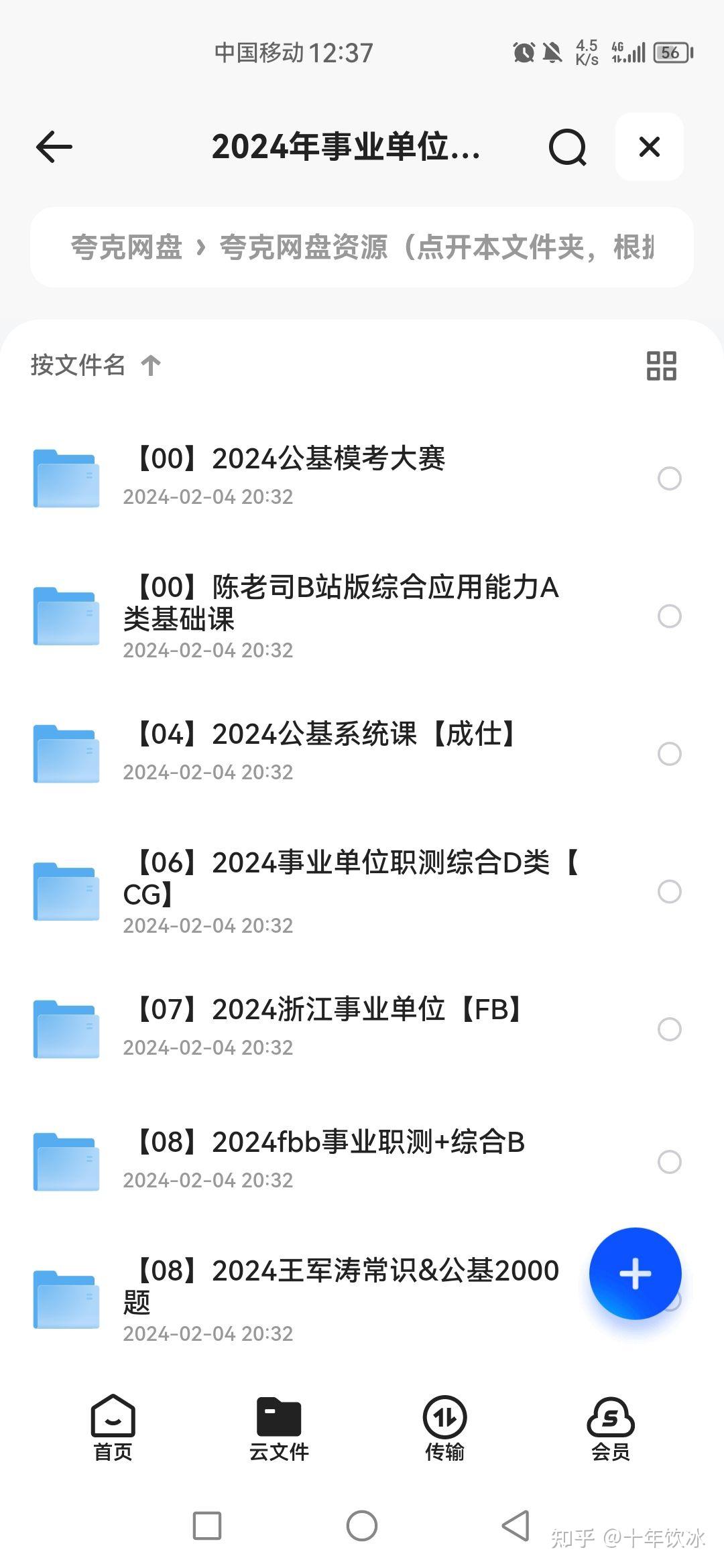Open the 传输 tab
This screenshot has height=1568, width=724.
coord(444,1428)
